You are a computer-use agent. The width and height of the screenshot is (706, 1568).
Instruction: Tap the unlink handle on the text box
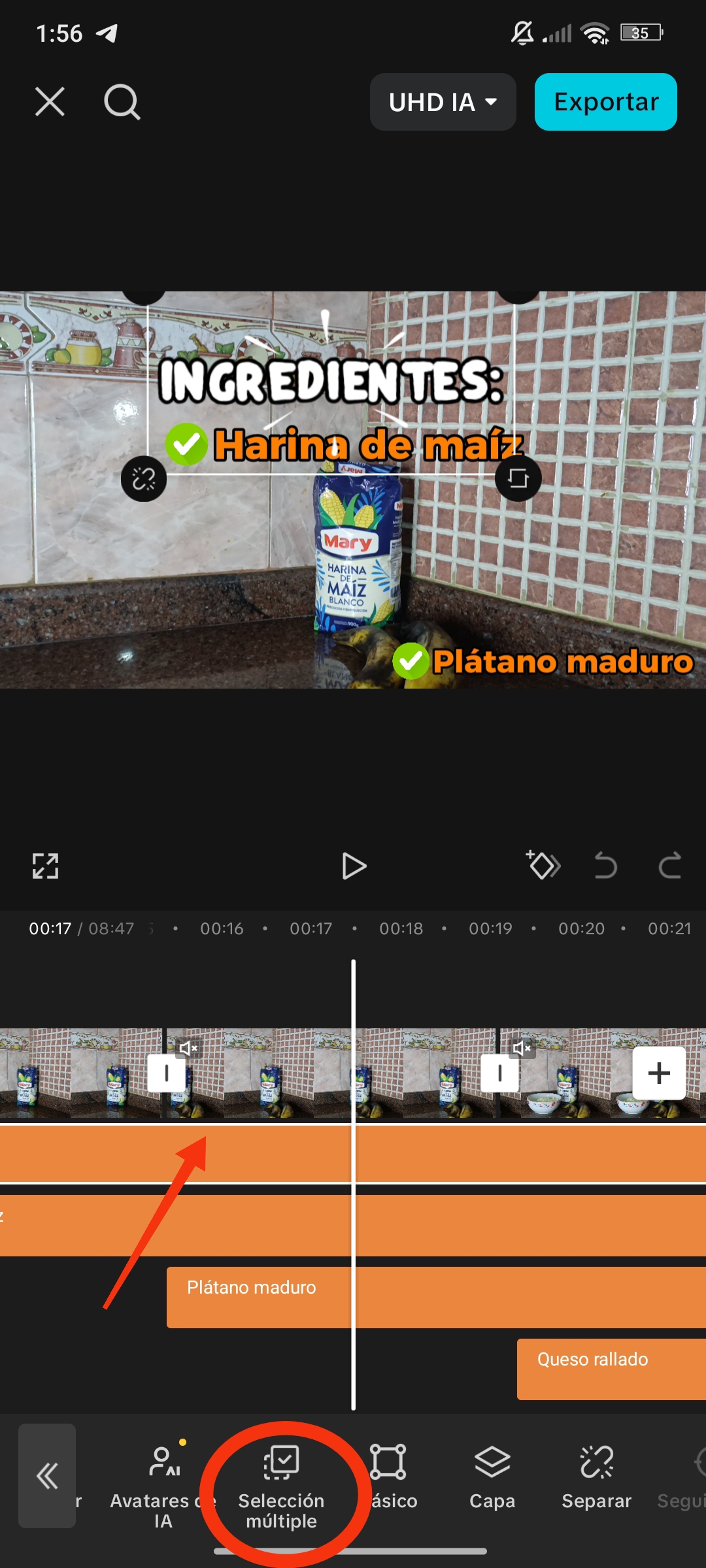tap(144, 479)
